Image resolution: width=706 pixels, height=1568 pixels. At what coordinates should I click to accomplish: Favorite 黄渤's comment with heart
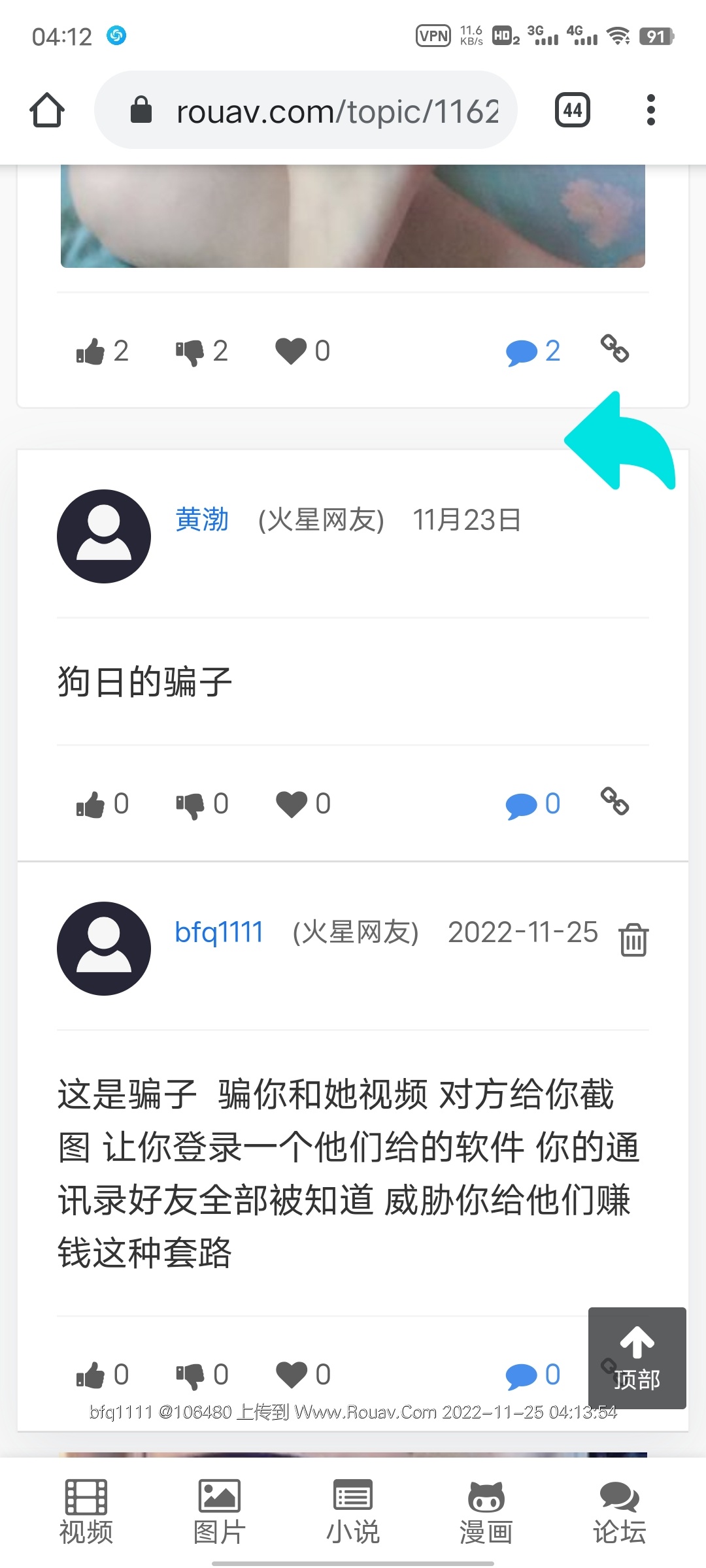point(292,804)
